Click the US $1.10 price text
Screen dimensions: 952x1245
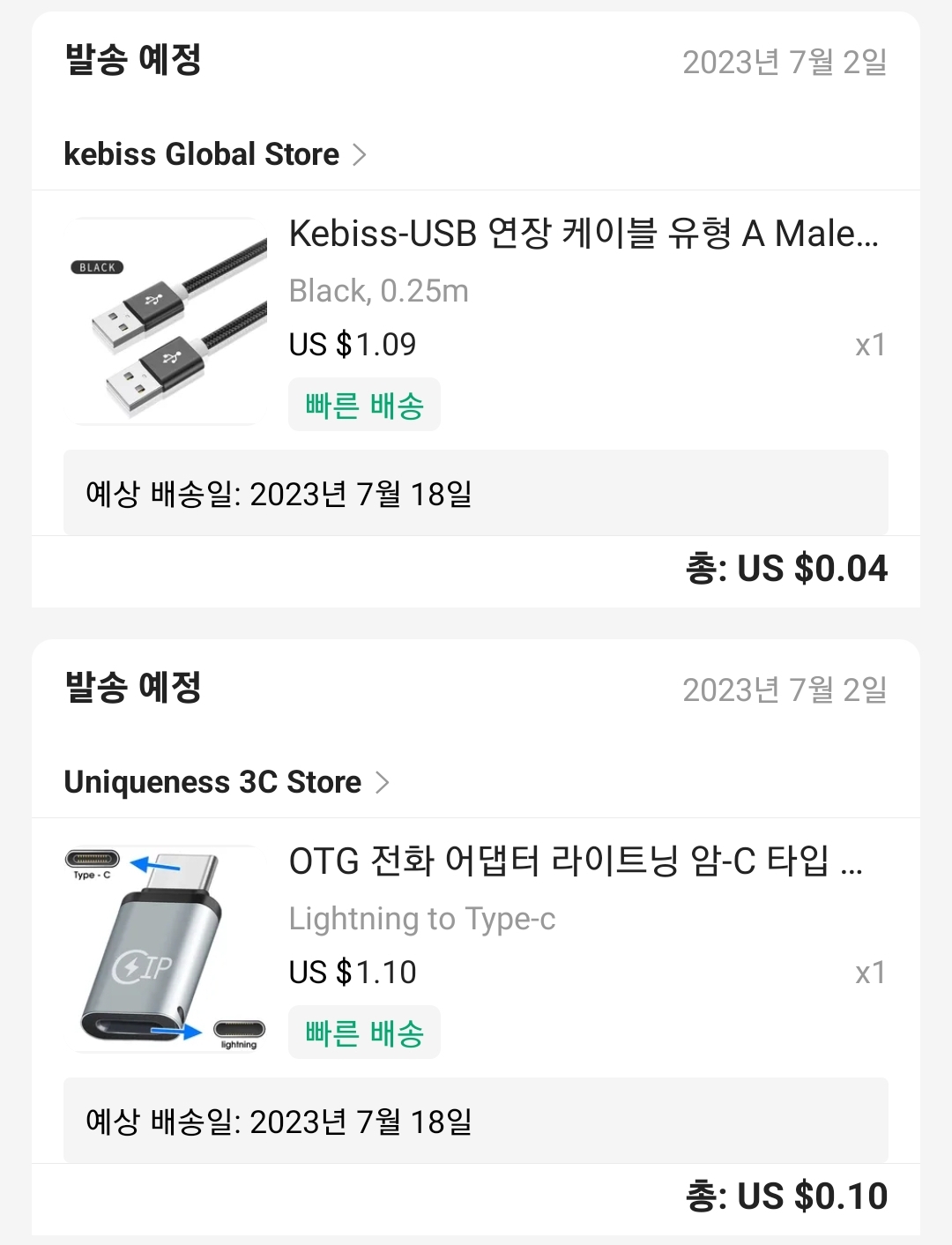click(x=353, y=972)
